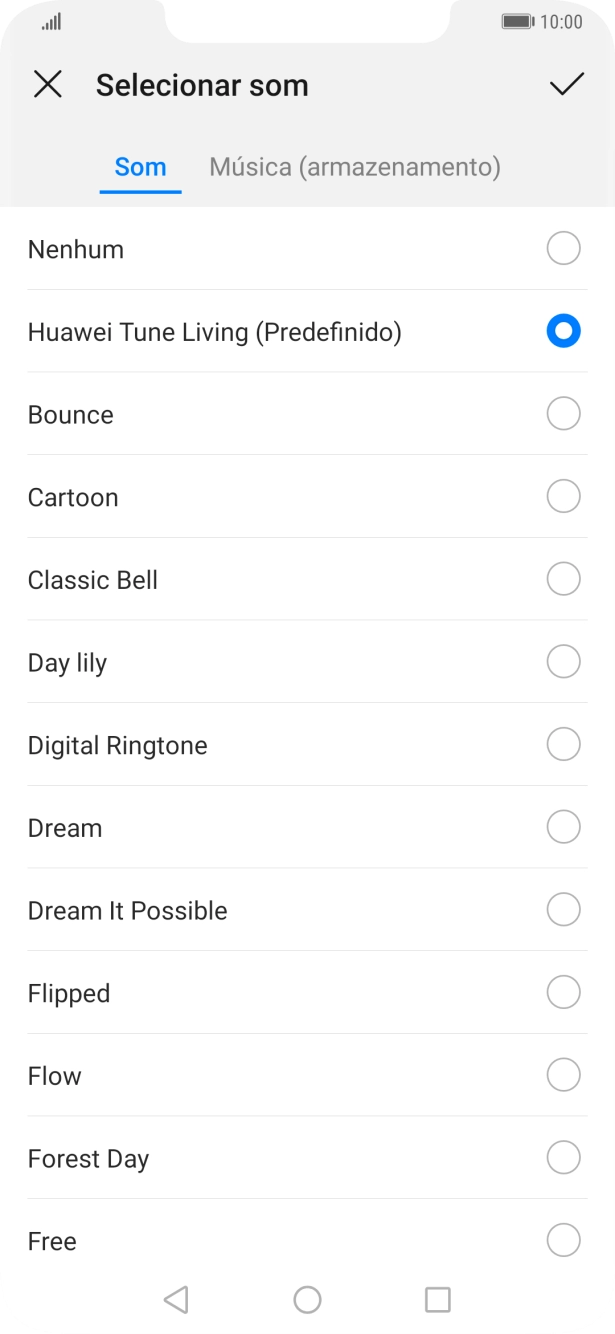Select the Free ringtone
Viewport: 615px width, 1334px height.
(x=563, y=1241)
